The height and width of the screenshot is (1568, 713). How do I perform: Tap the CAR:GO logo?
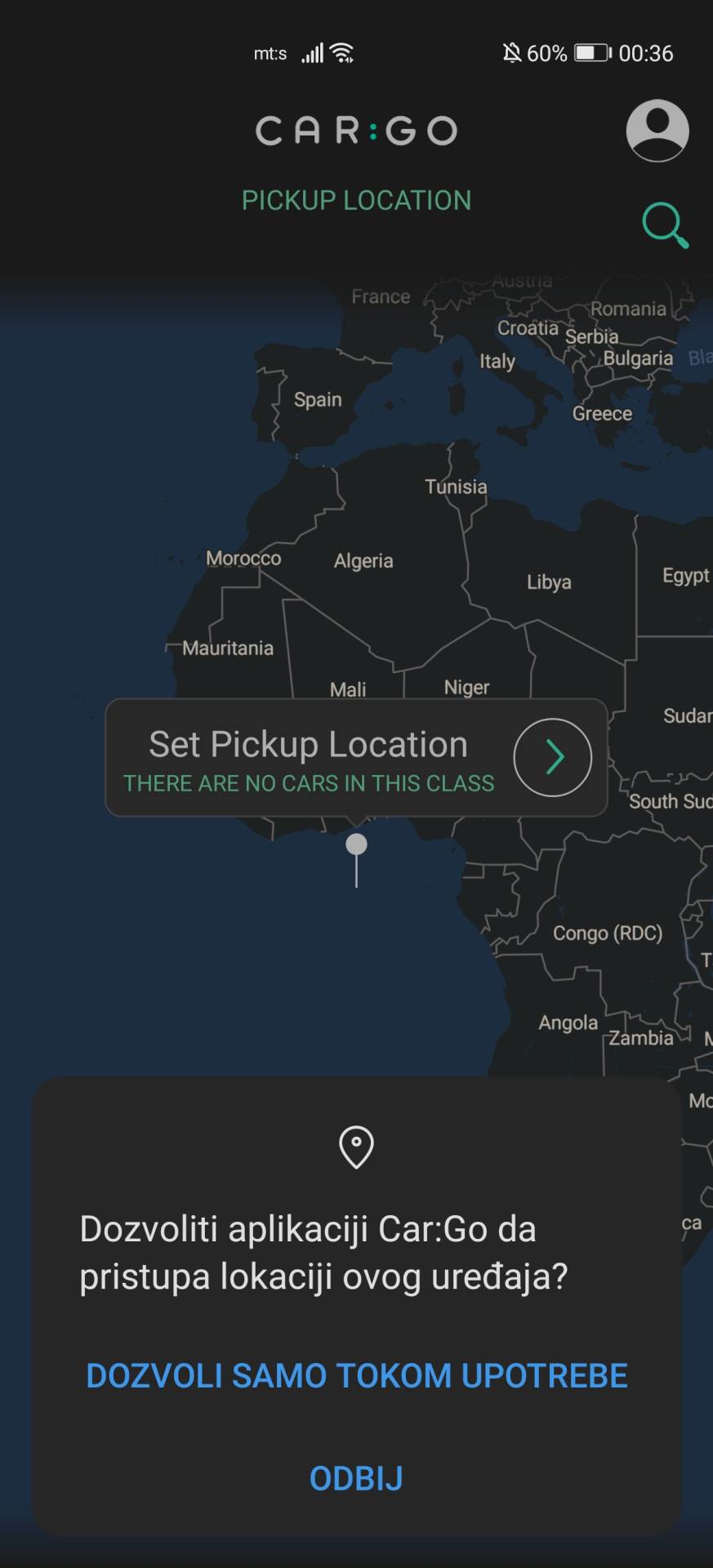(357, 130)
